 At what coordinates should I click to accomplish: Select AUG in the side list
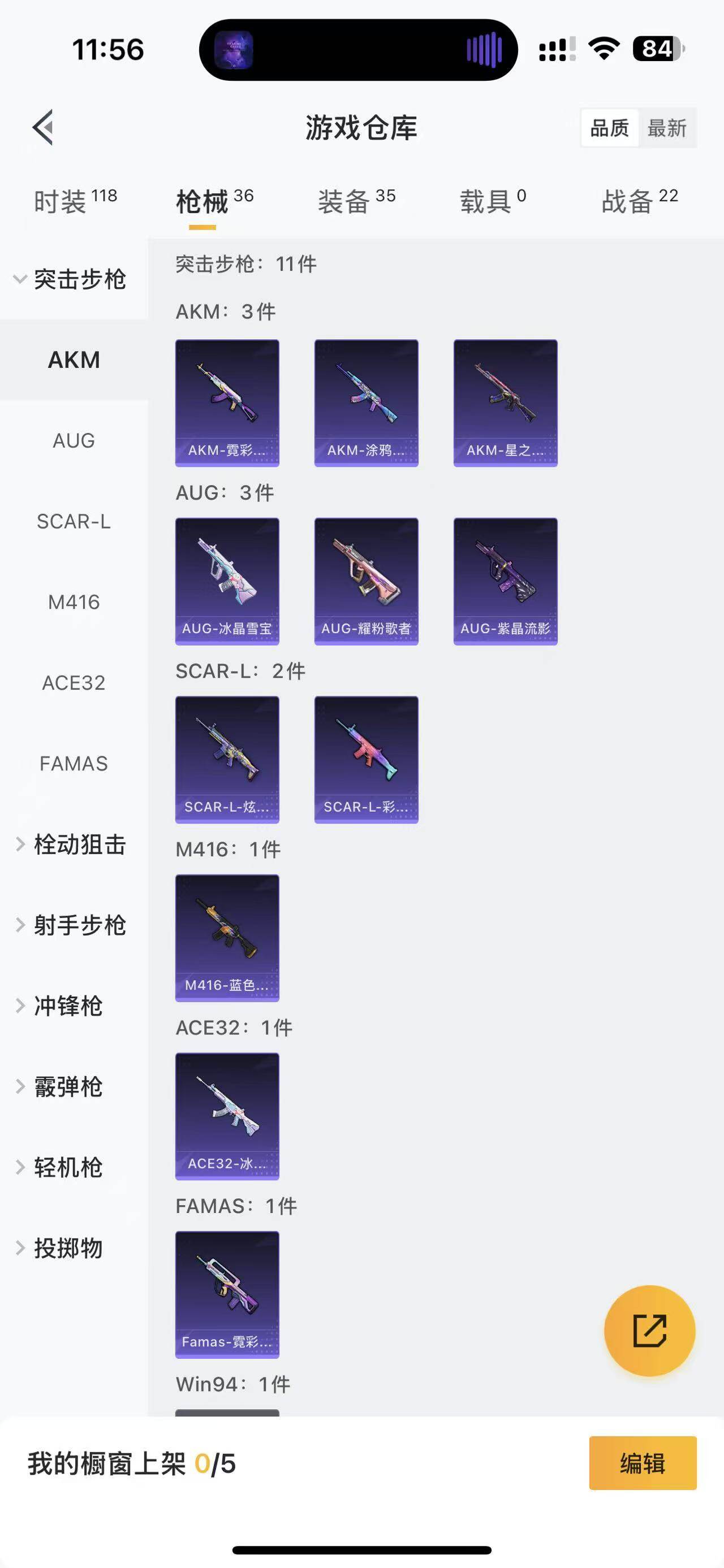[x=74, y=441]
